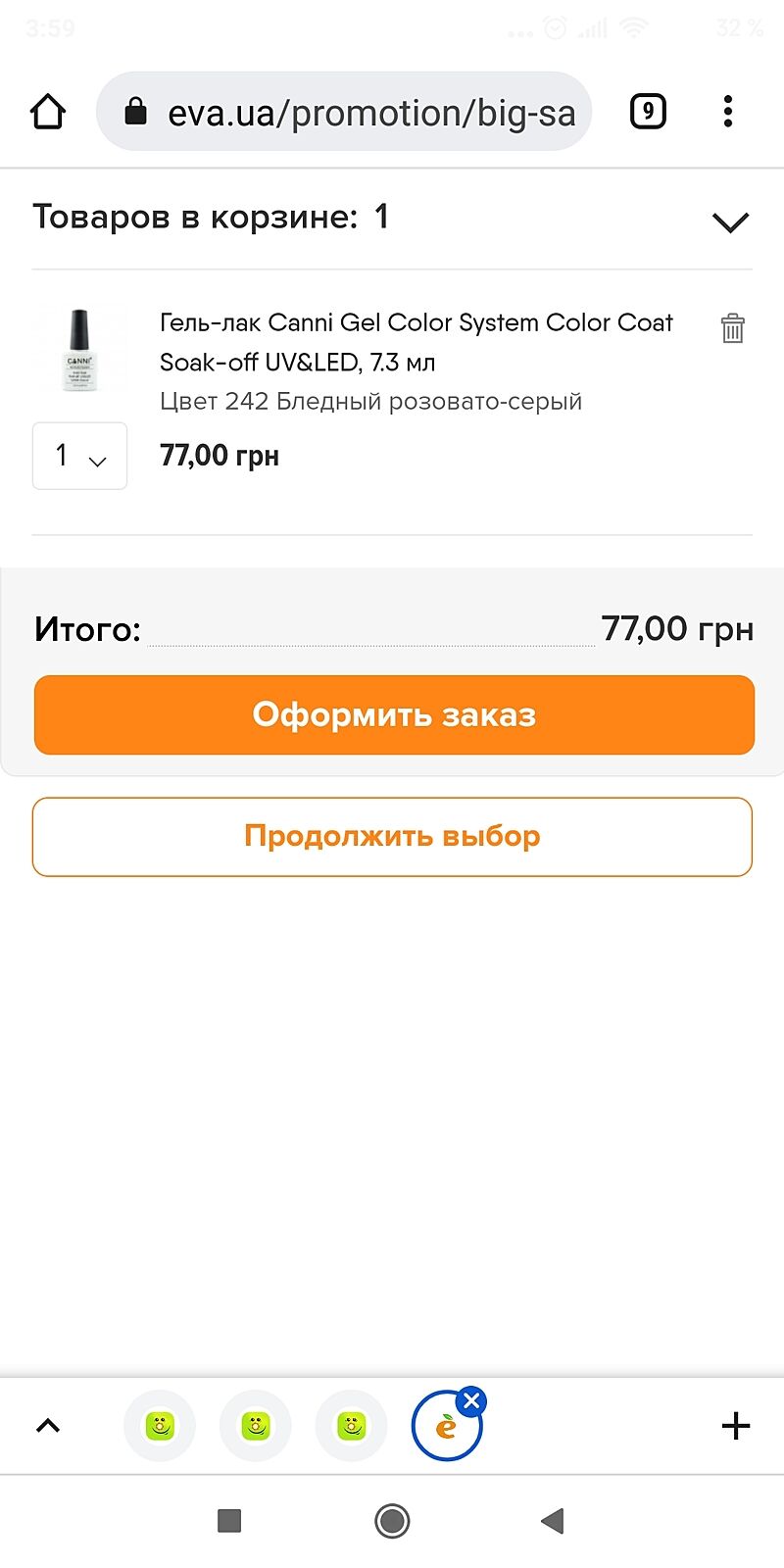Expand the tab strip with the up arrow
784x1568 pixels.
pos(48,1426)
